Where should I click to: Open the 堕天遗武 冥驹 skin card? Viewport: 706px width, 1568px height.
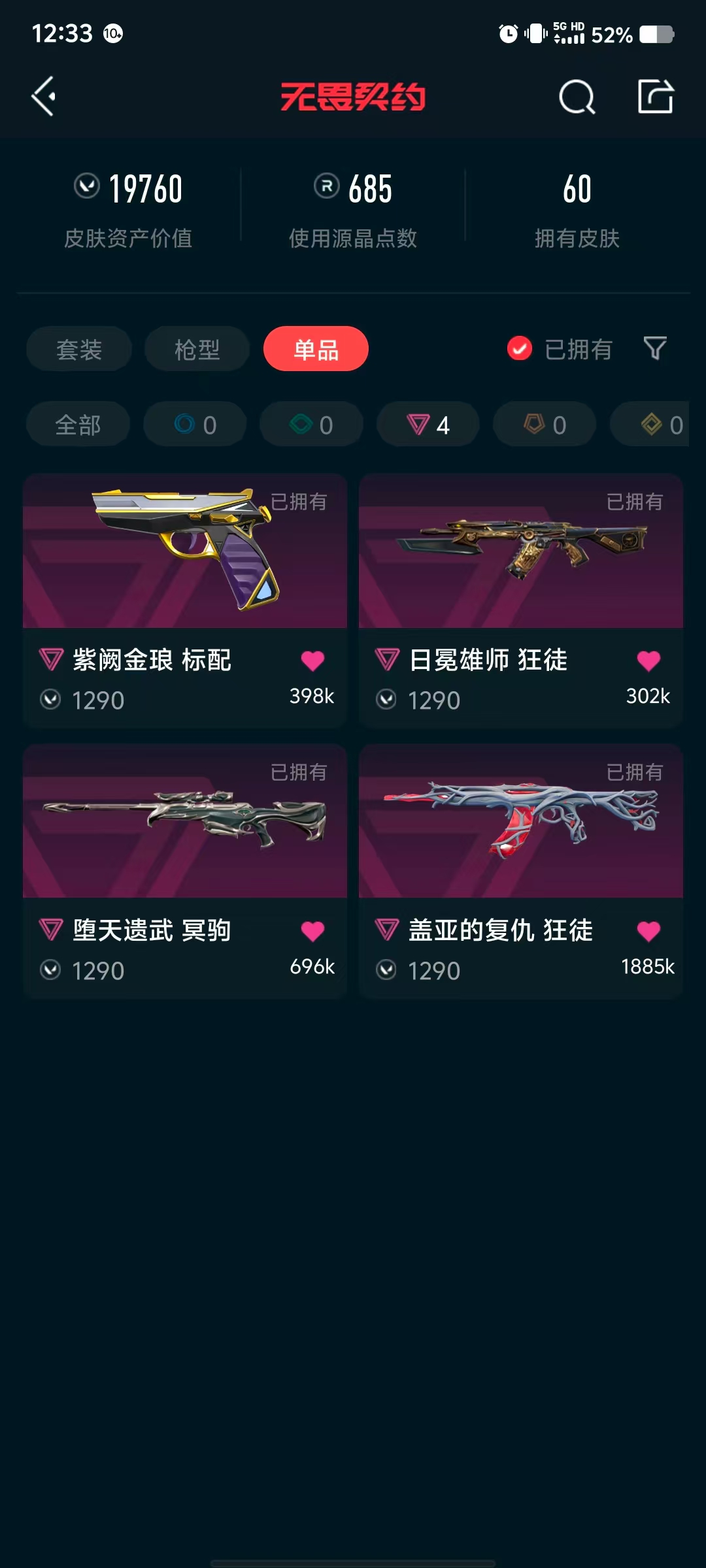pos(185,871)
